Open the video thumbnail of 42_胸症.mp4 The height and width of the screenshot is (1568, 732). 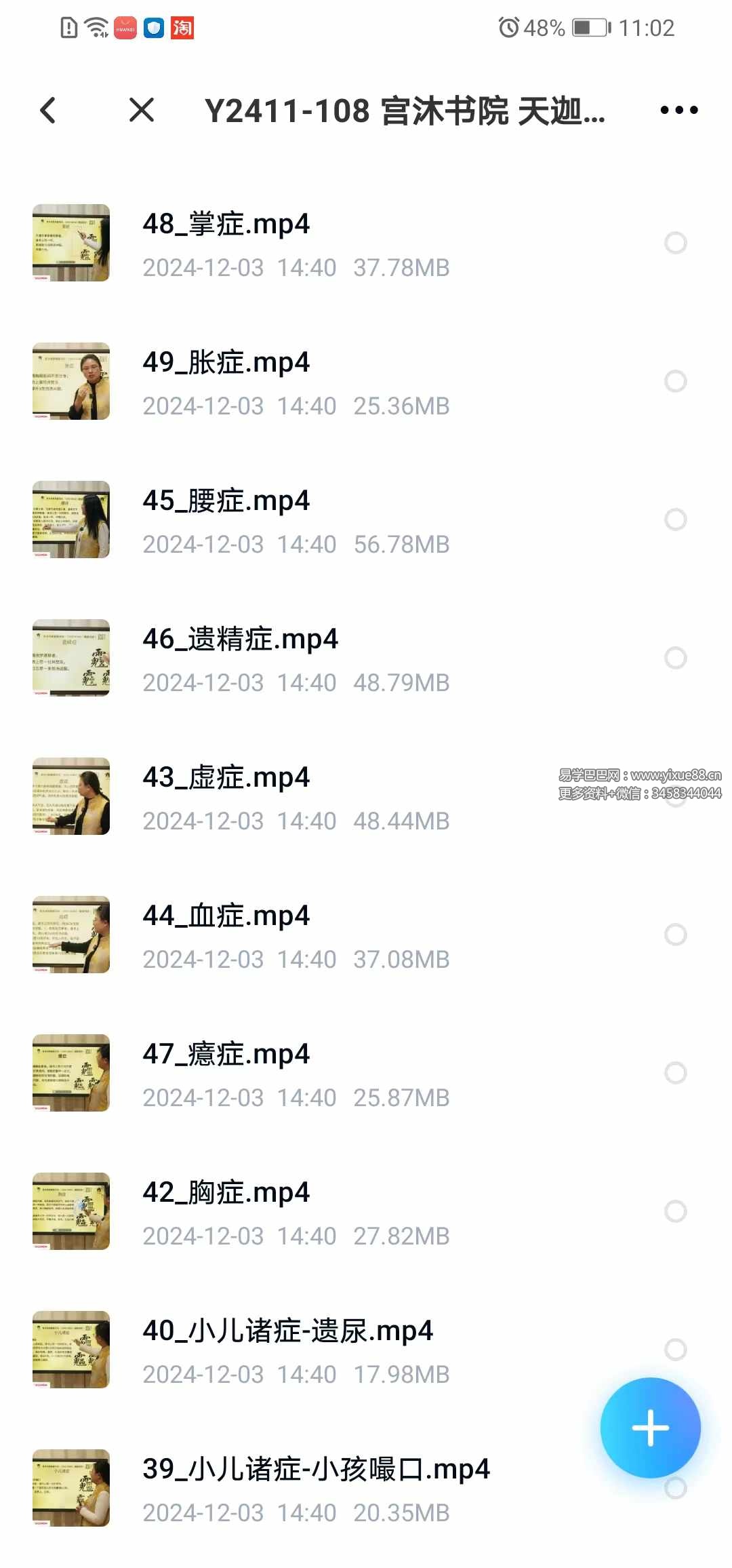click(71, 1211)
